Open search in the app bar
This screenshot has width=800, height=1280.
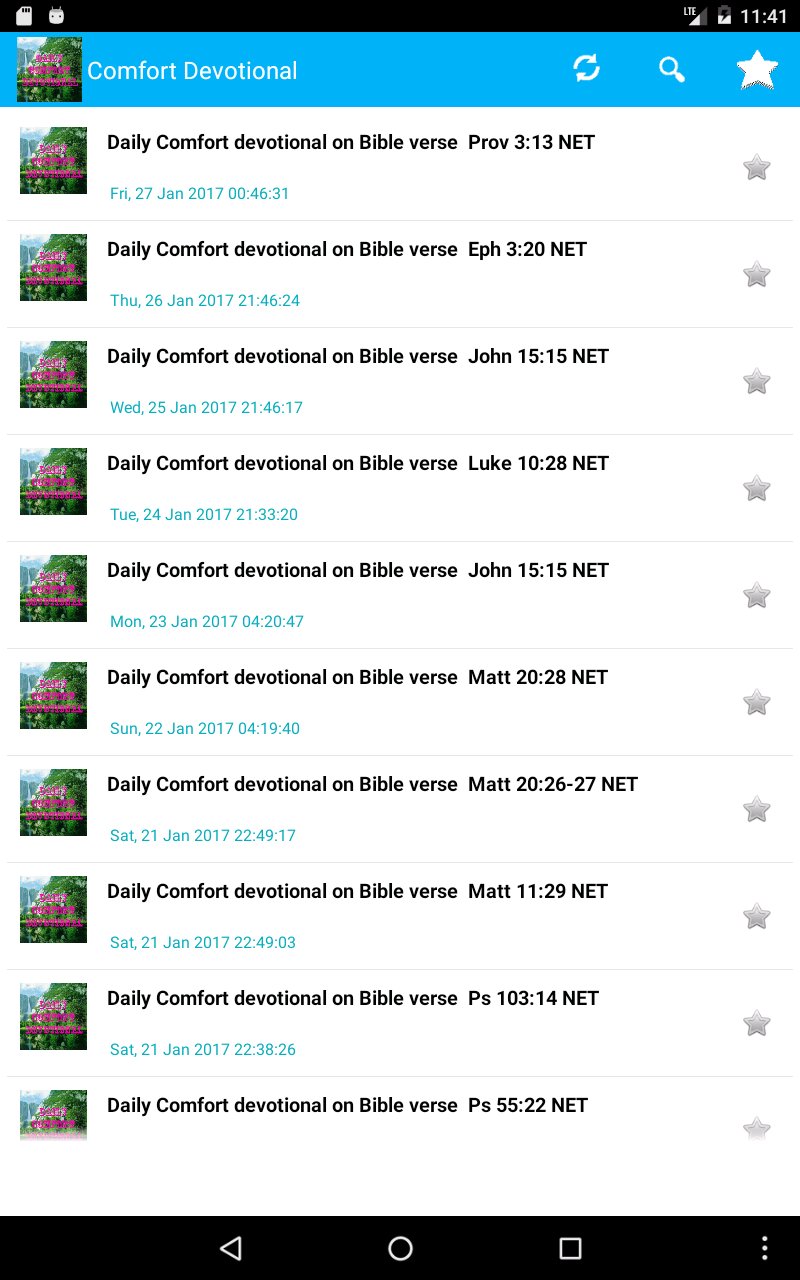coord(672,69)
